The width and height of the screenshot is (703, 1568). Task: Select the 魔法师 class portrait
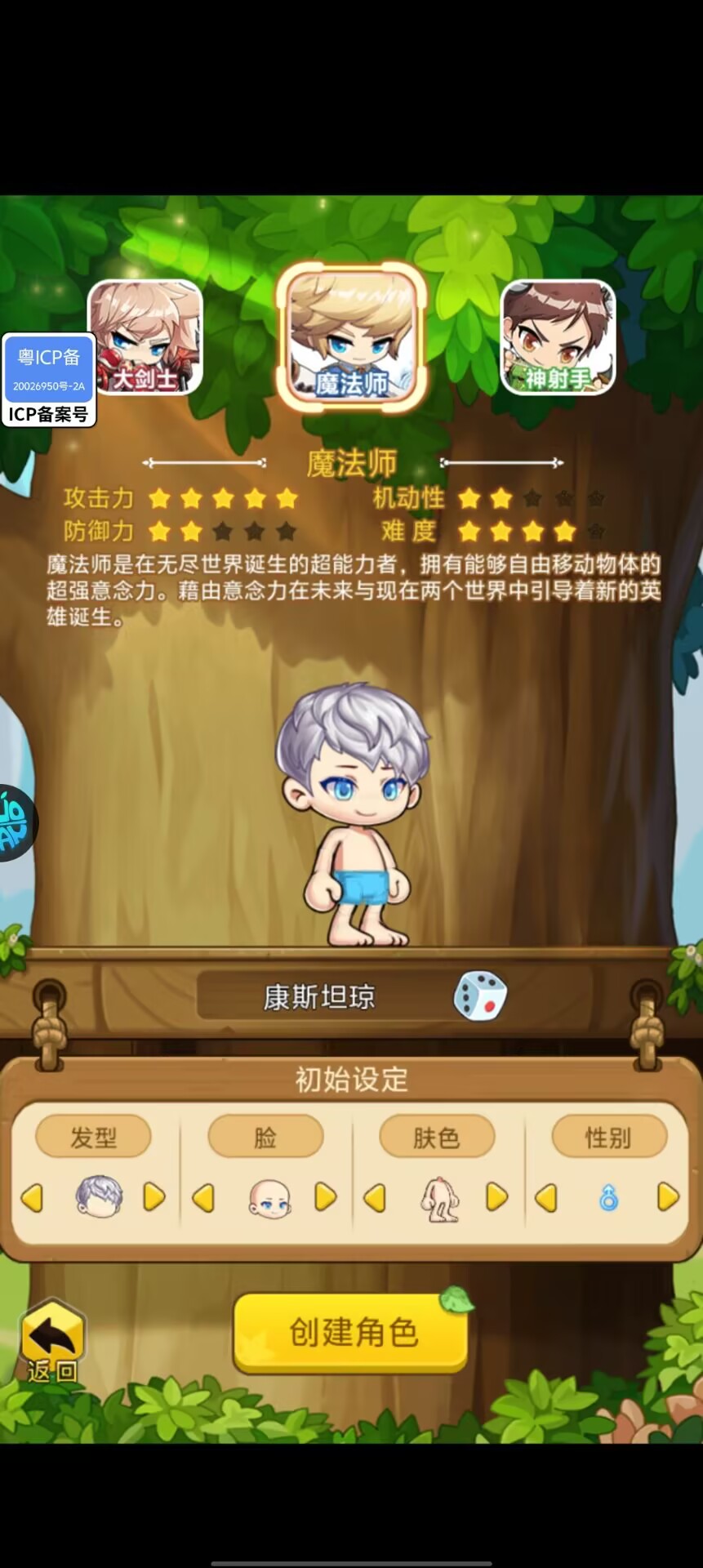point(352,337)
